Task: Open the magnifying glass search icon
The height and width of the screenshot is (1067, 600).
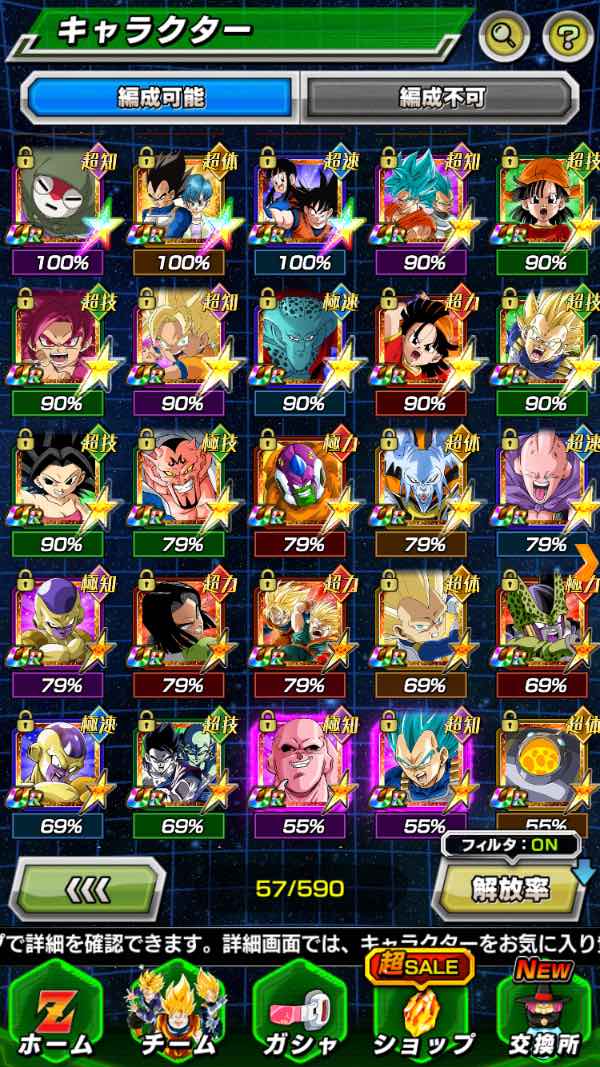Action: pos(504,35)
